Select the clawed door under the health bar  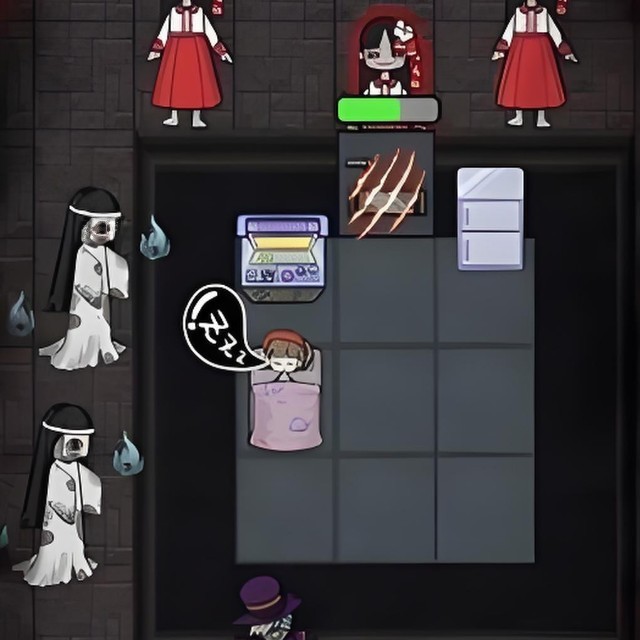(385, 187)
